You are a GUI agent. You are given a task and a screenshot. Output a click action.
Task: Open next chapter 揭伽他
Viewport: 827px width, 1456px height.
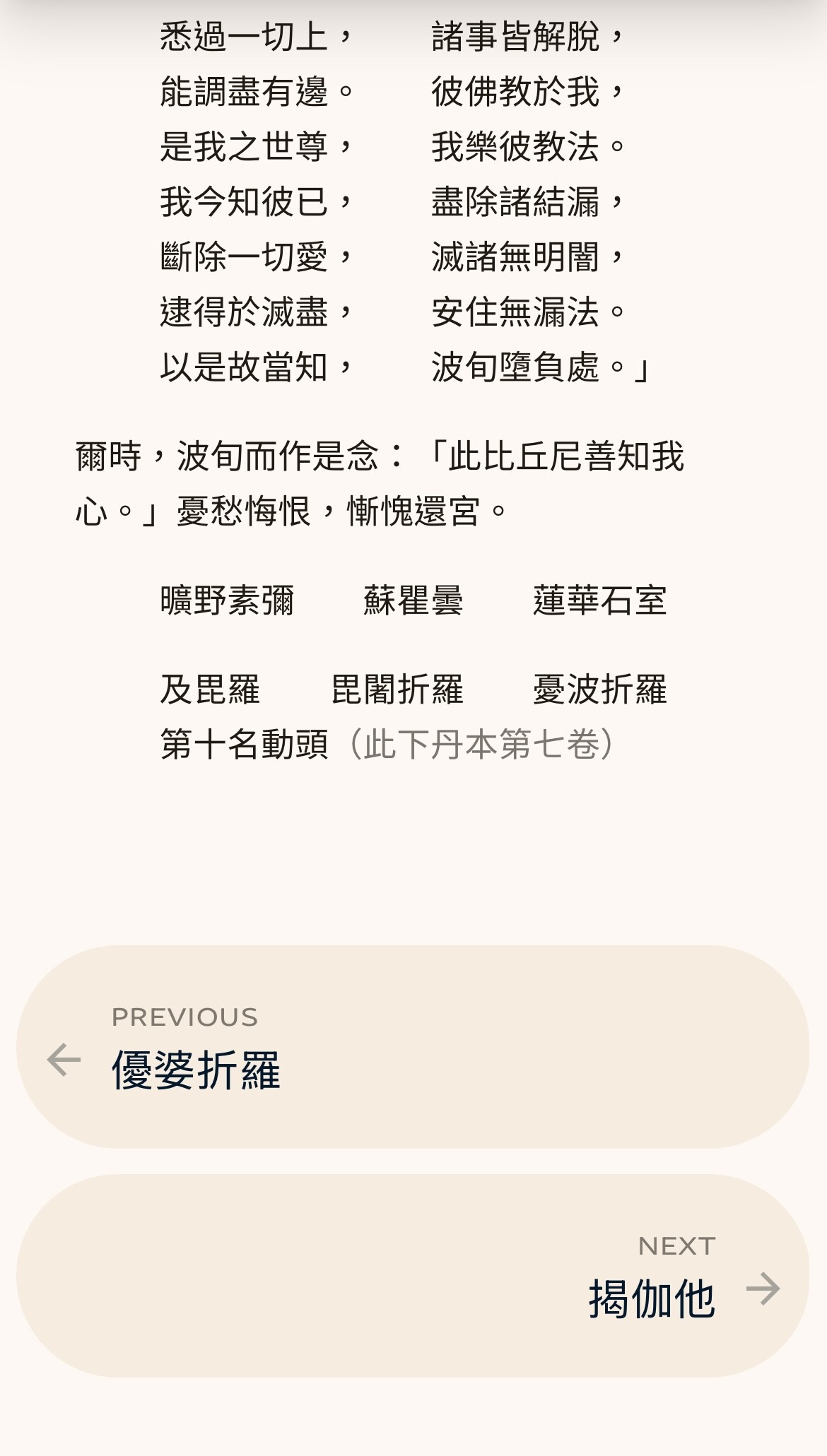pyautogui.click(x=413, y=1276)
